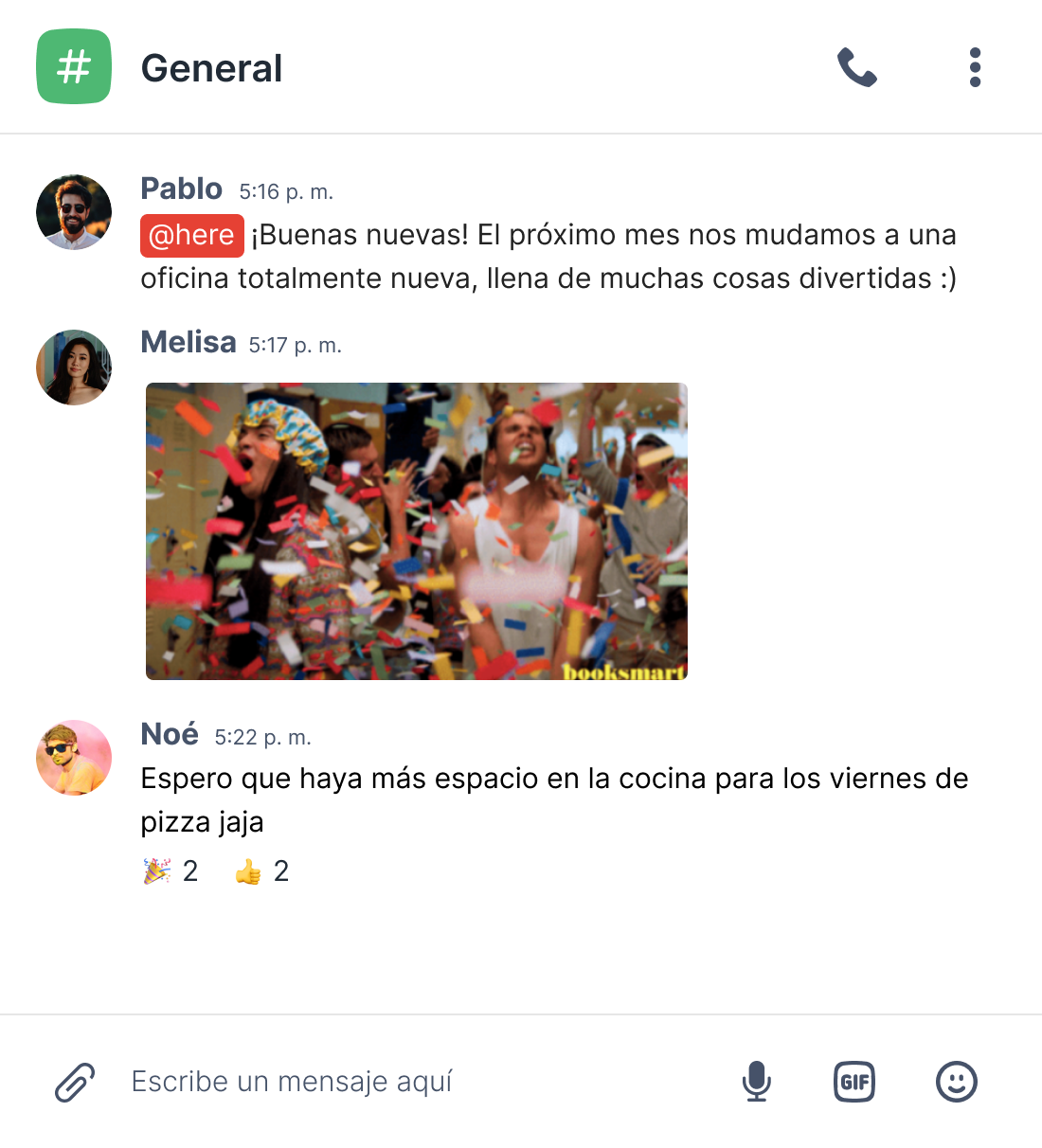Click Melisa's username

(x=189, y=343)
